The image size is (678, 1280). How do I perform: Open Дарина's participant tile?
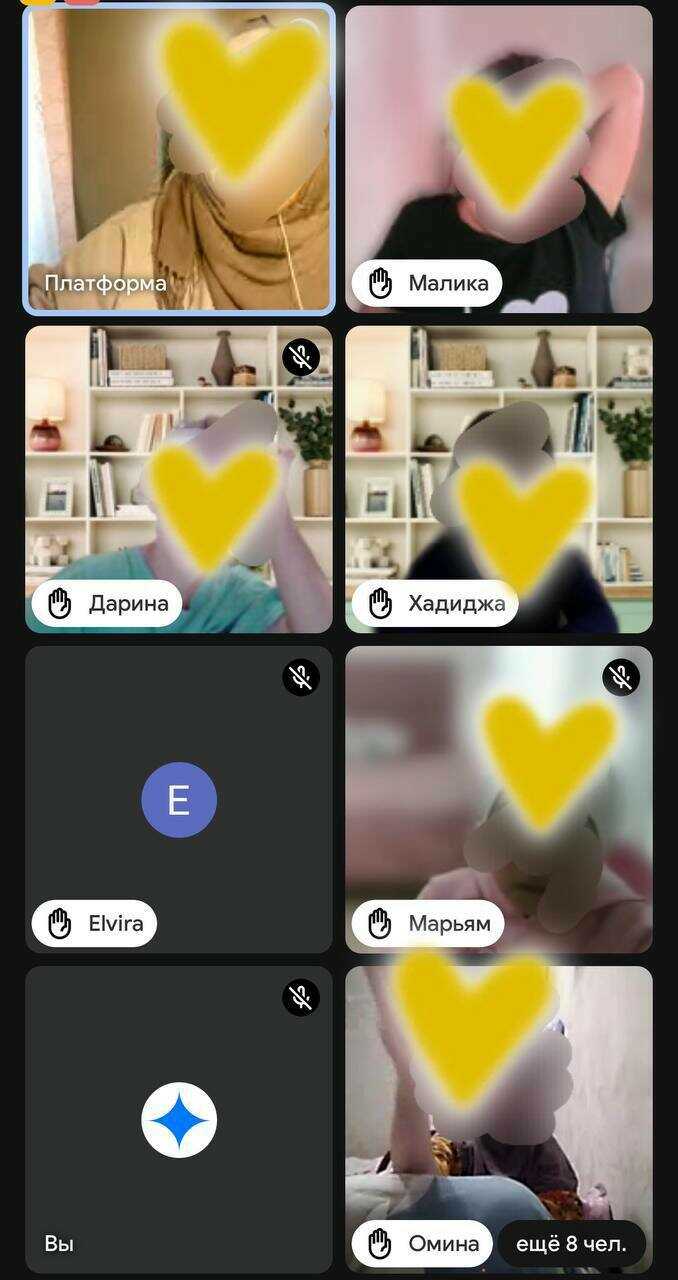pos(179,480)
